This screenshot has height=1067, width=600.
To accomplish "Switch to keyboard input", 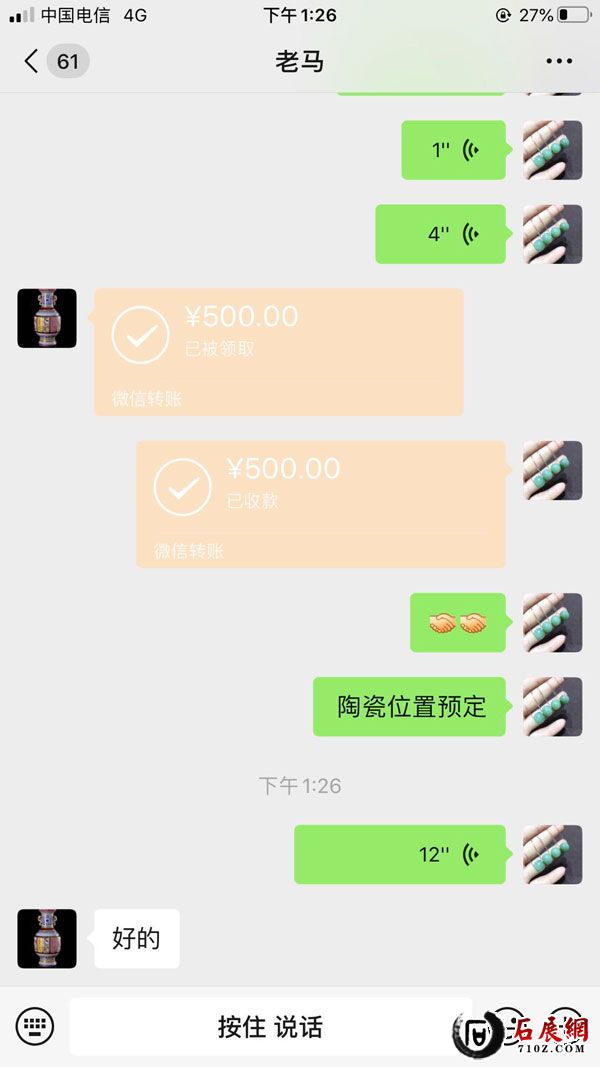I will coord(35,1026).
